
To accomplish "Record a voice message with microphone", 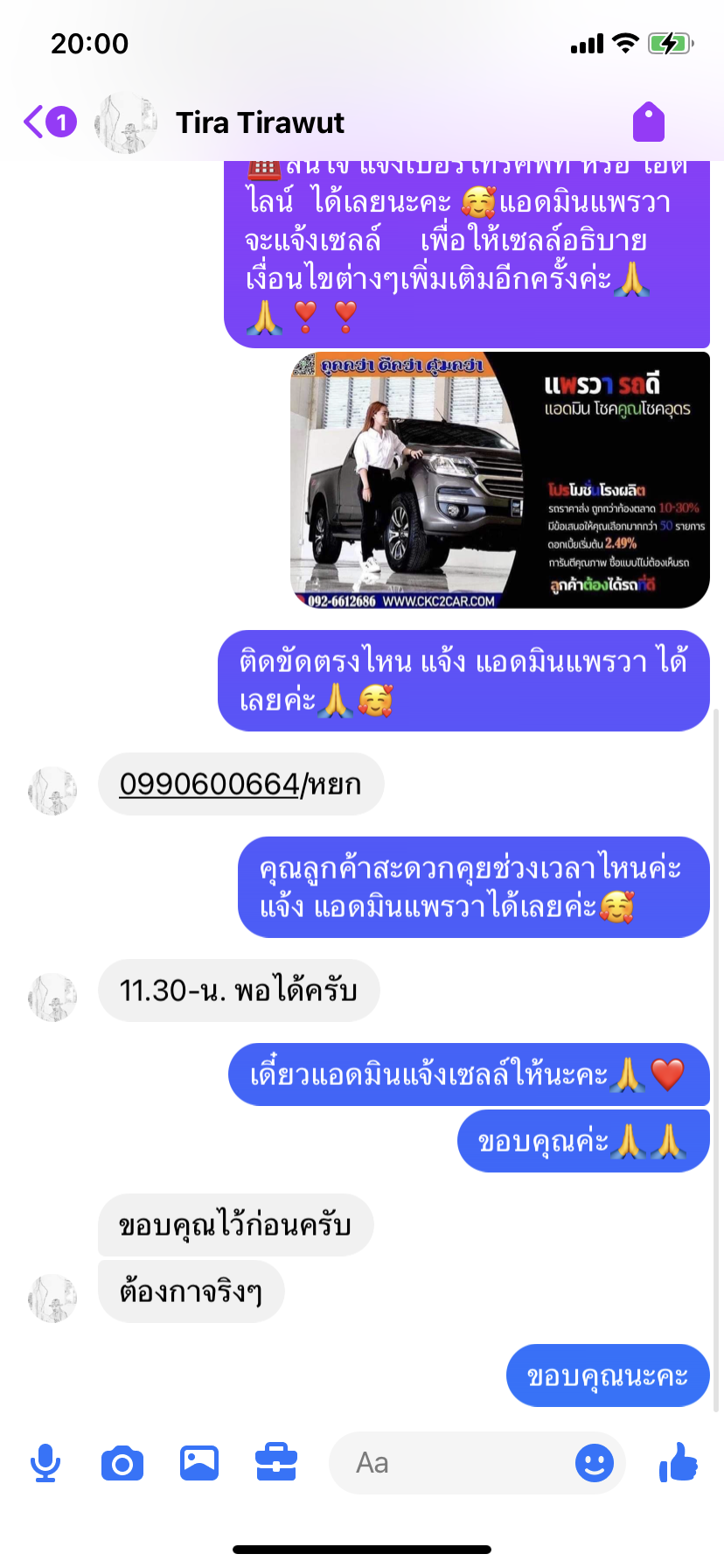I will pos(45,1463).
